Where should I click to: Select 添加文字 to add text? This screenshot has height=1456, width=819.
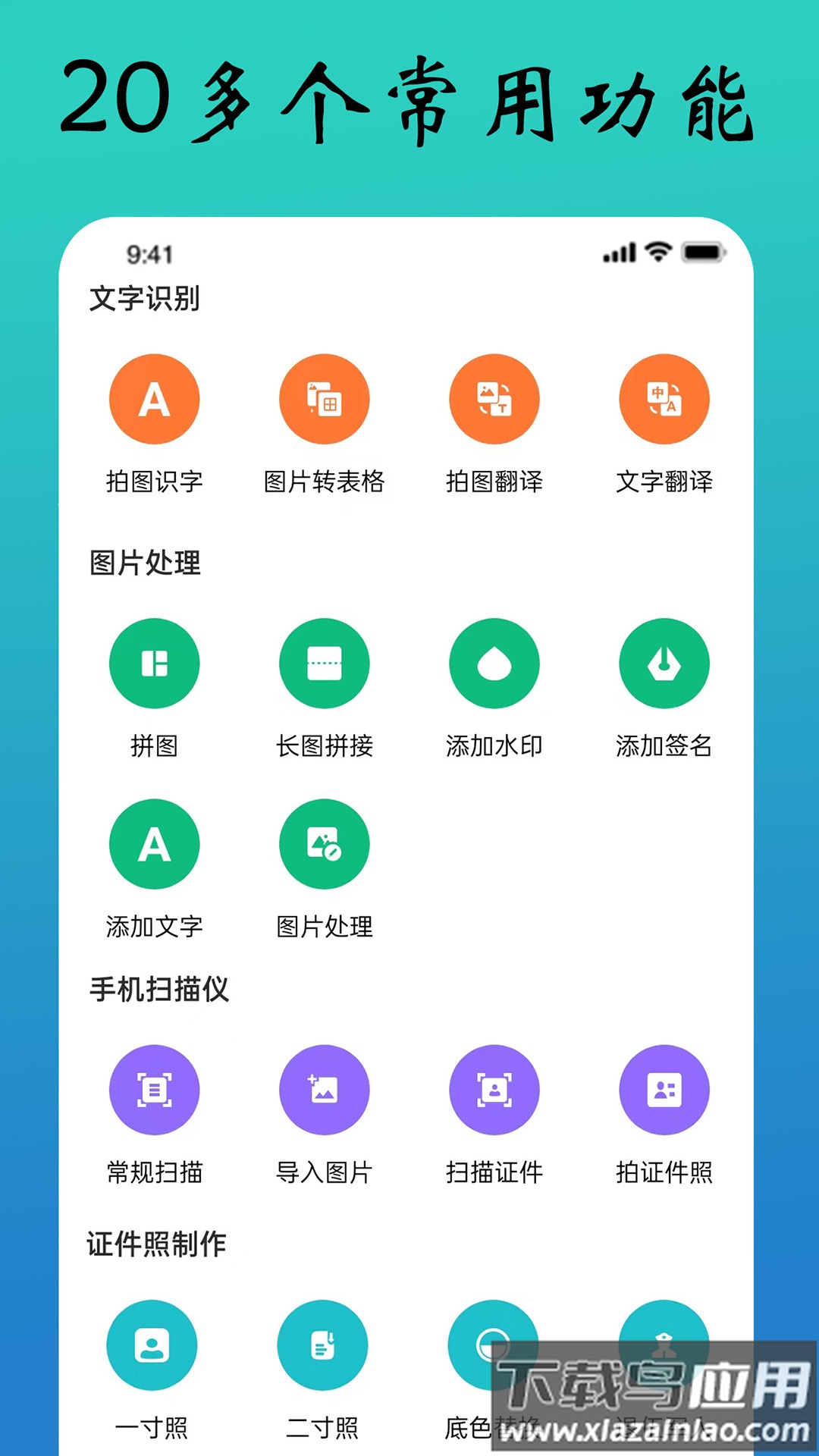coord(155,843)
